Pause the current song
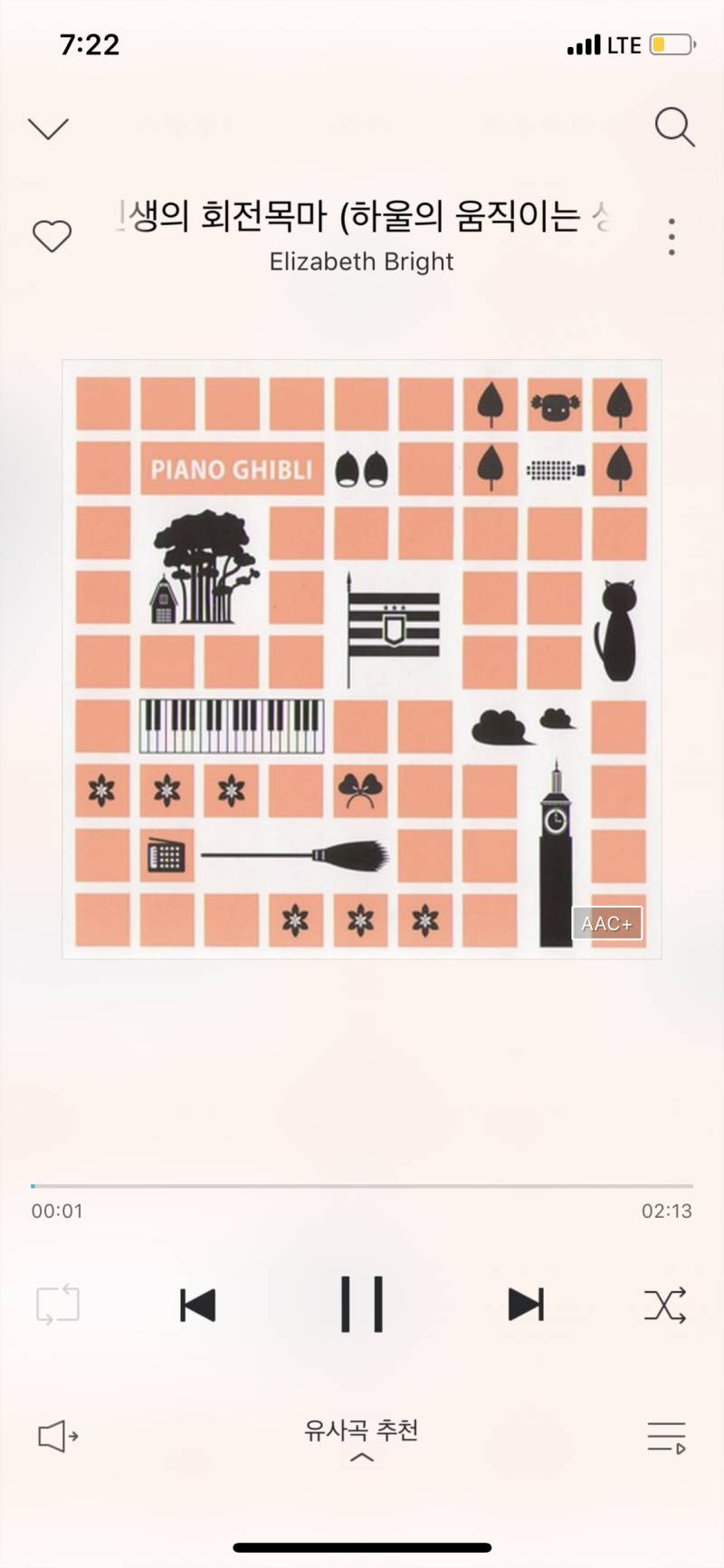The image size is (724, 1568). click(362, 1305)
